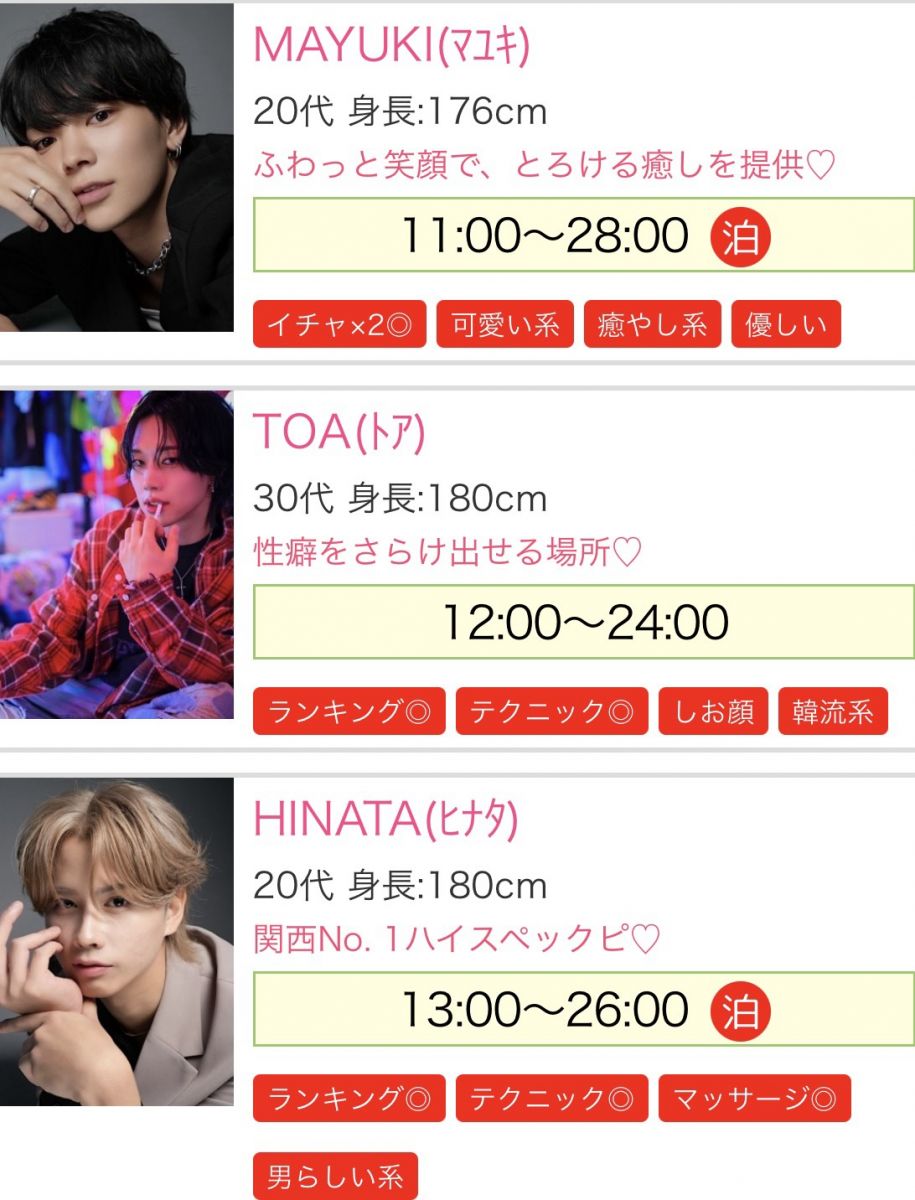Open HINATA's profile photo
The image size is (915, 1200).
tap(116, 941)
